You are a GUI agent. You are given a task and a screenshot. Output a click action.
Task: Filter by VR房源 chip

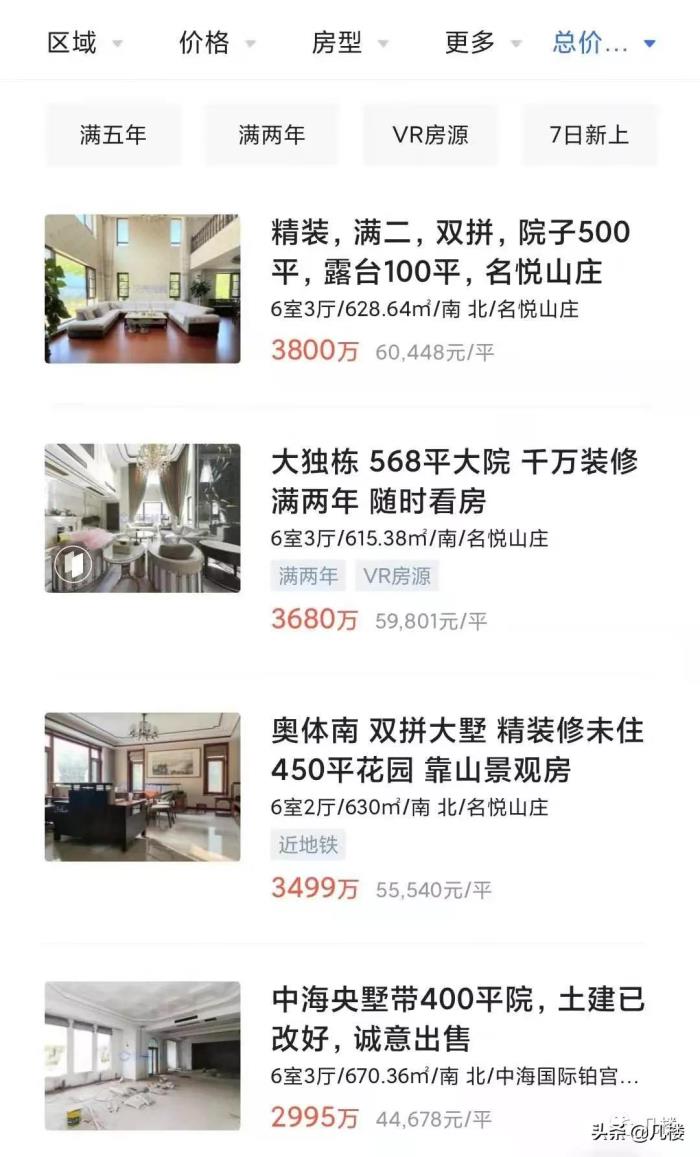(x=430, y=135)
